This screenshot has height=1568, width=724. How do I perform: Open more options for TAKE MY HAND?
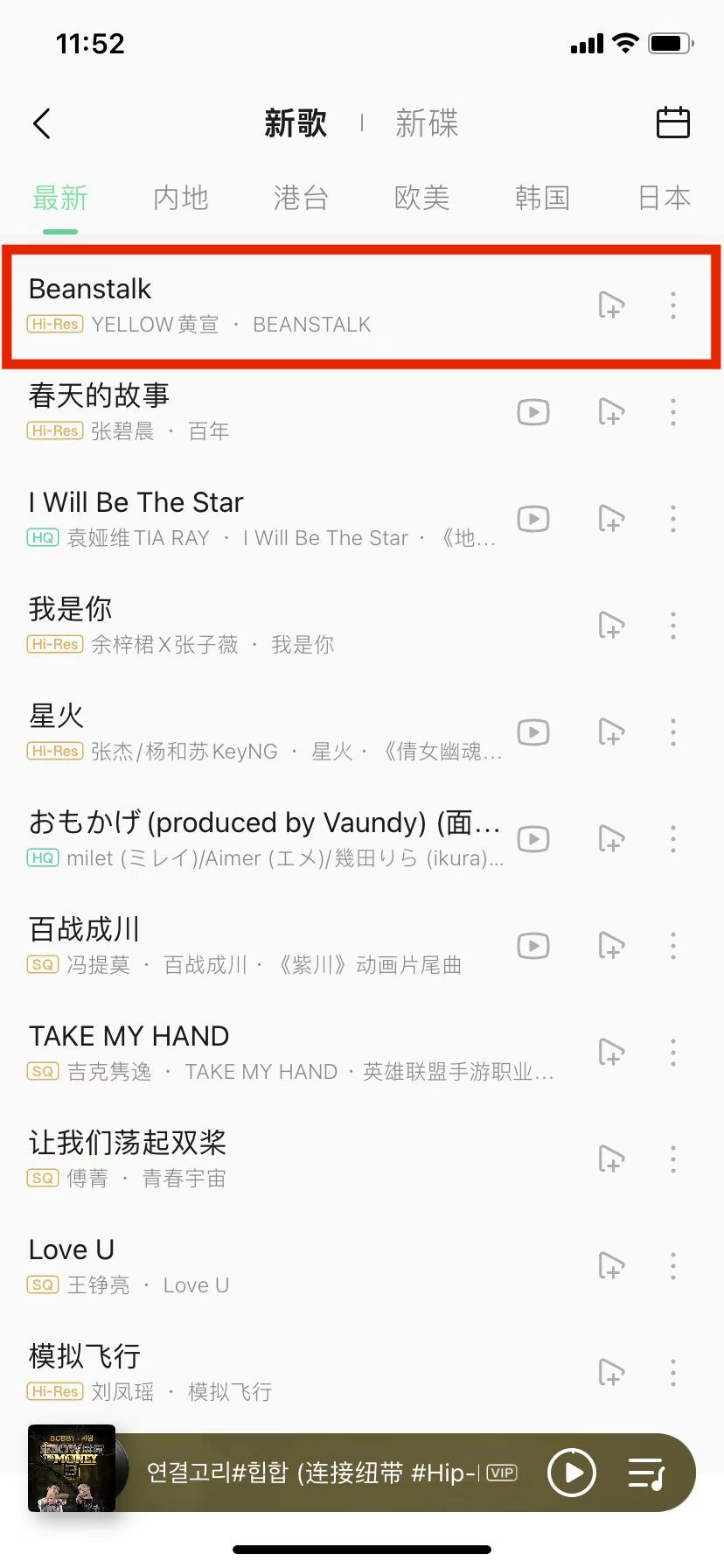(x=672, y=1052)
